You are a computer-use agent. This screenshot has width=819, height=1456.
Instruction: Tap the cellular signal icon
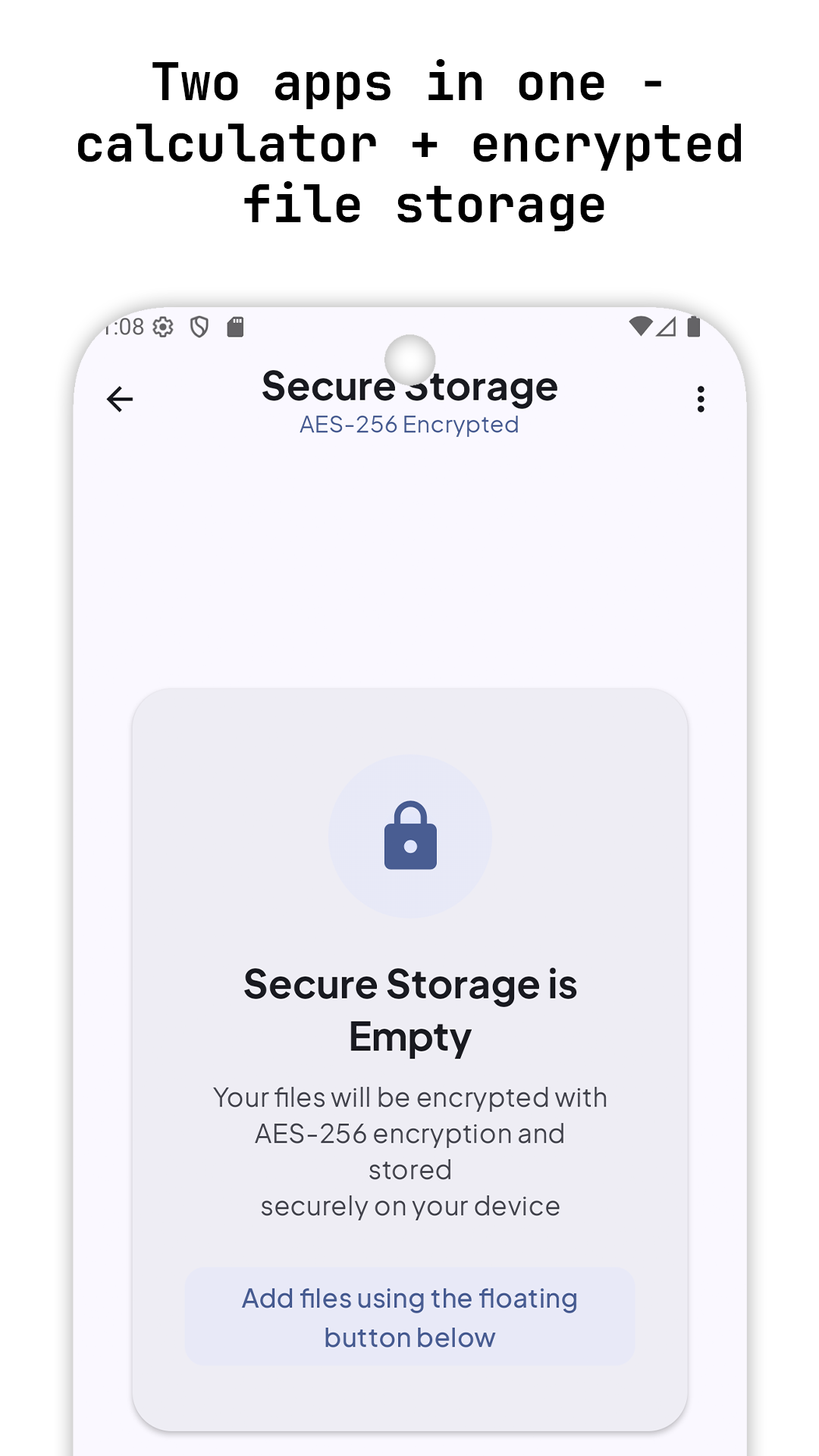(666, 325)
